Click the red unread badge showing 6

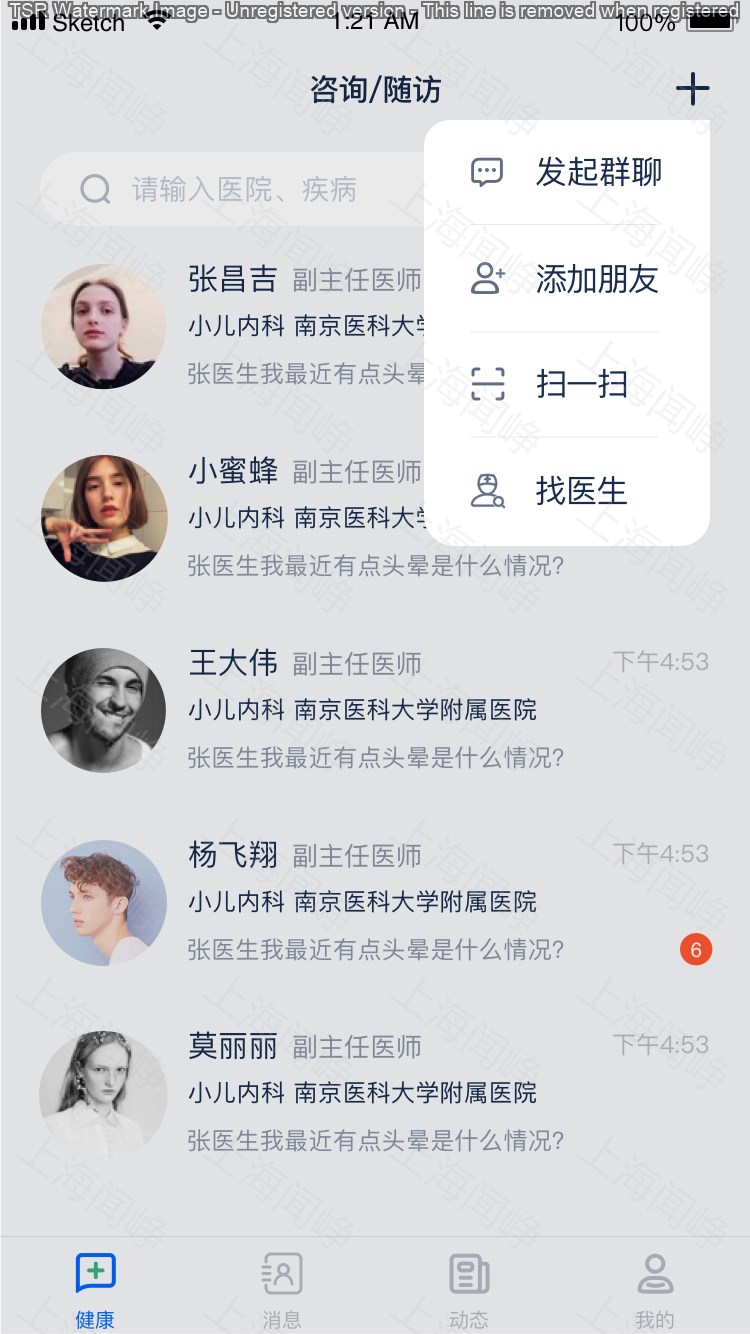(696, 950)
